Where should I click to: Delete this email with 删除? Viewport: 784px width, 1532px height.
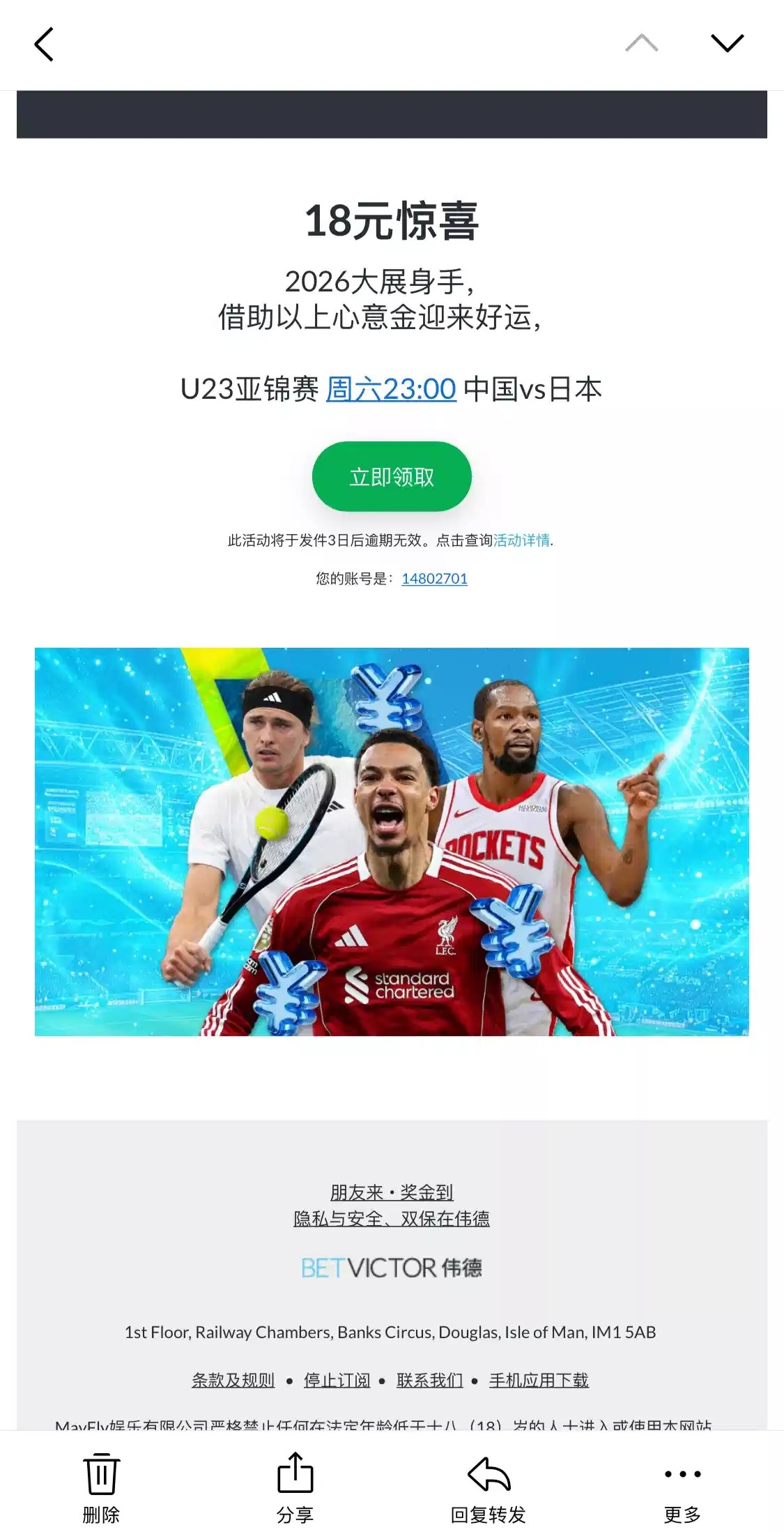(101, 1487)
